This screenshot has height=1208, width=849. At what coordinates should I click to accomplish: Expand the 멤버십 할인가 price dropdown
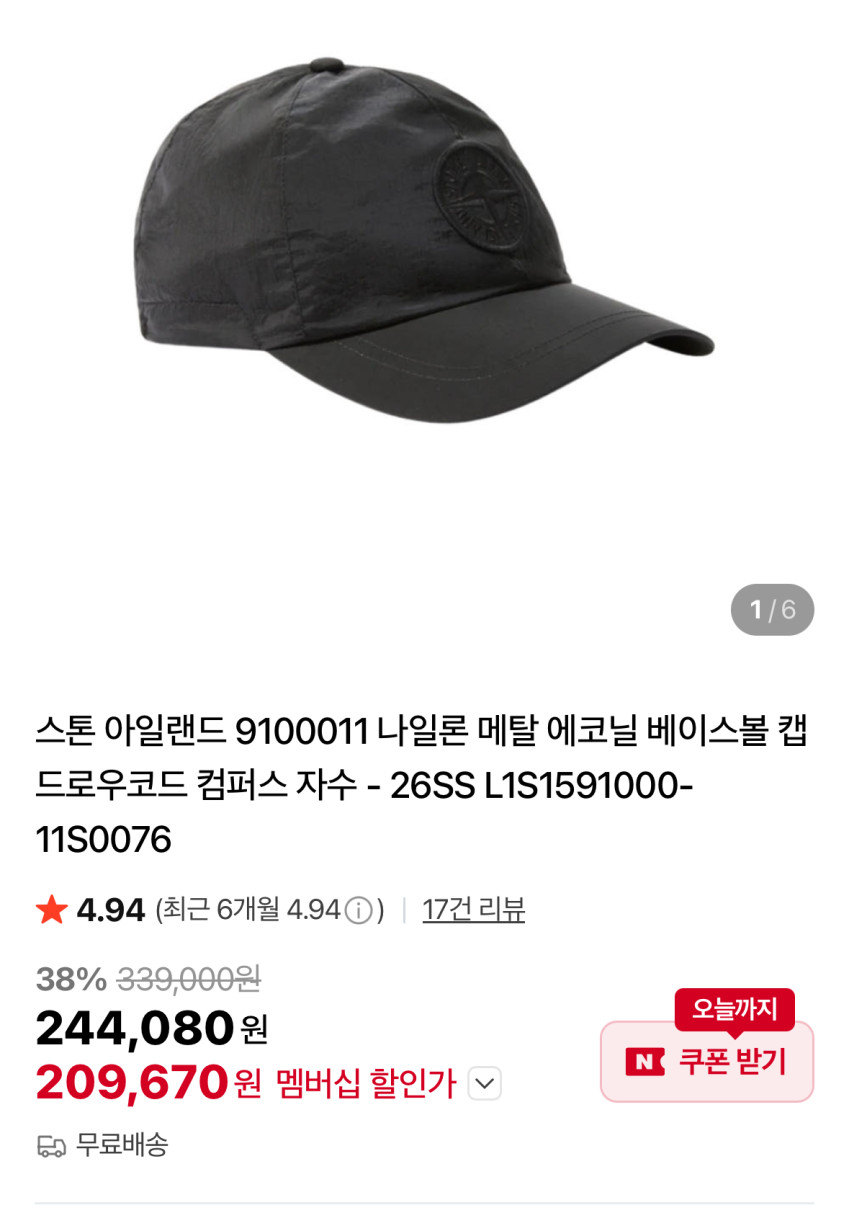click(484, 1083)
